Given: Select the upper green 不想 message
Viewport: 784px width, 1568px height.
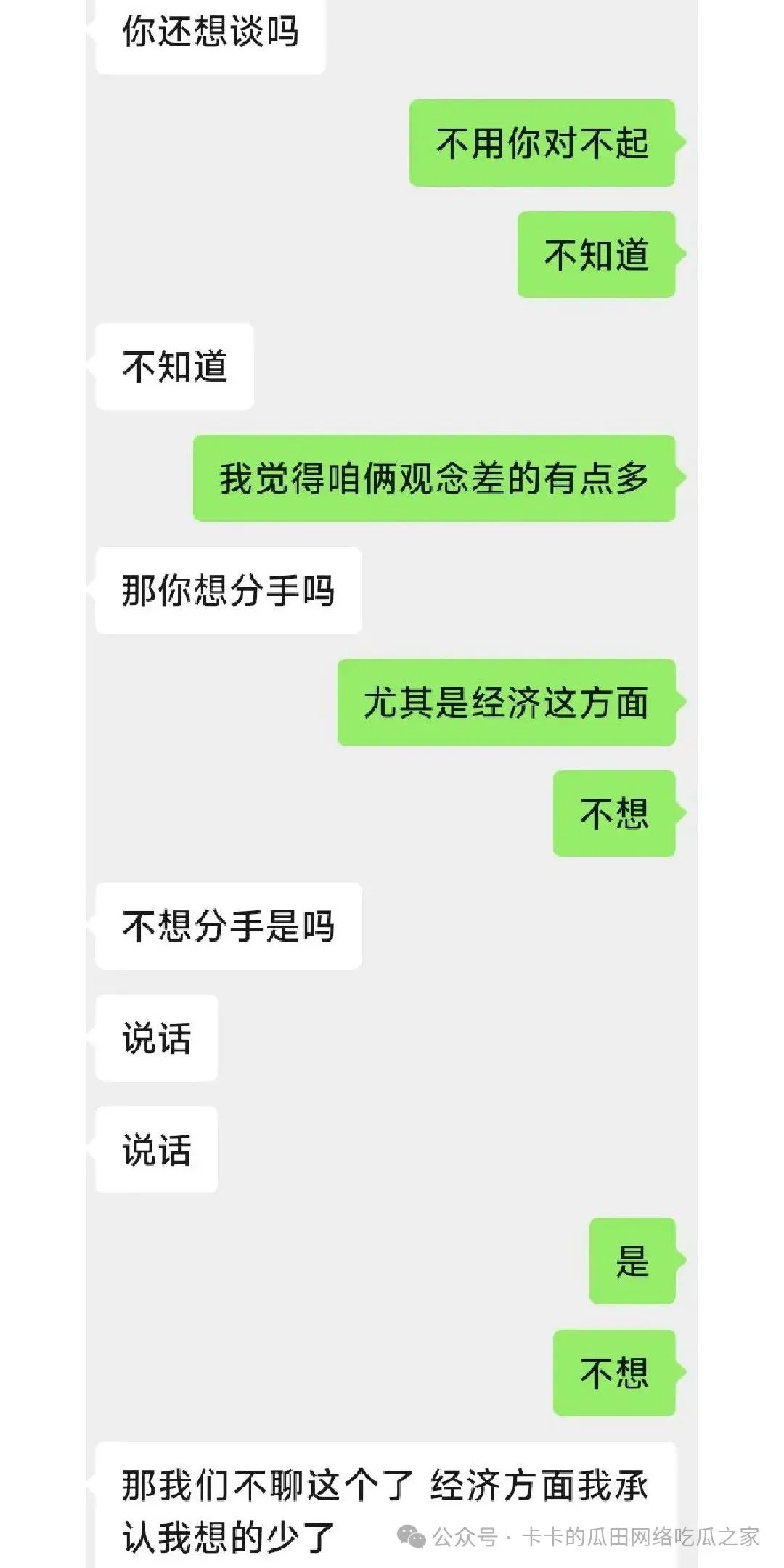Looking at the screenshot, I should pyautogui.click(x=613, y=813).
